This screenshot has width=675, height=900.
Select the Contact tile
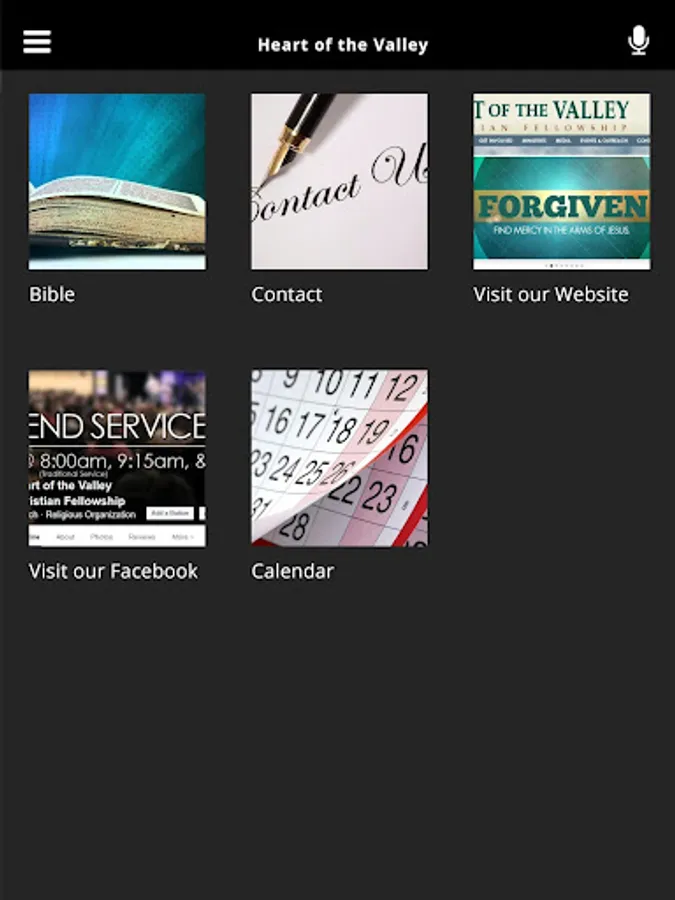(x=339, y=182)
